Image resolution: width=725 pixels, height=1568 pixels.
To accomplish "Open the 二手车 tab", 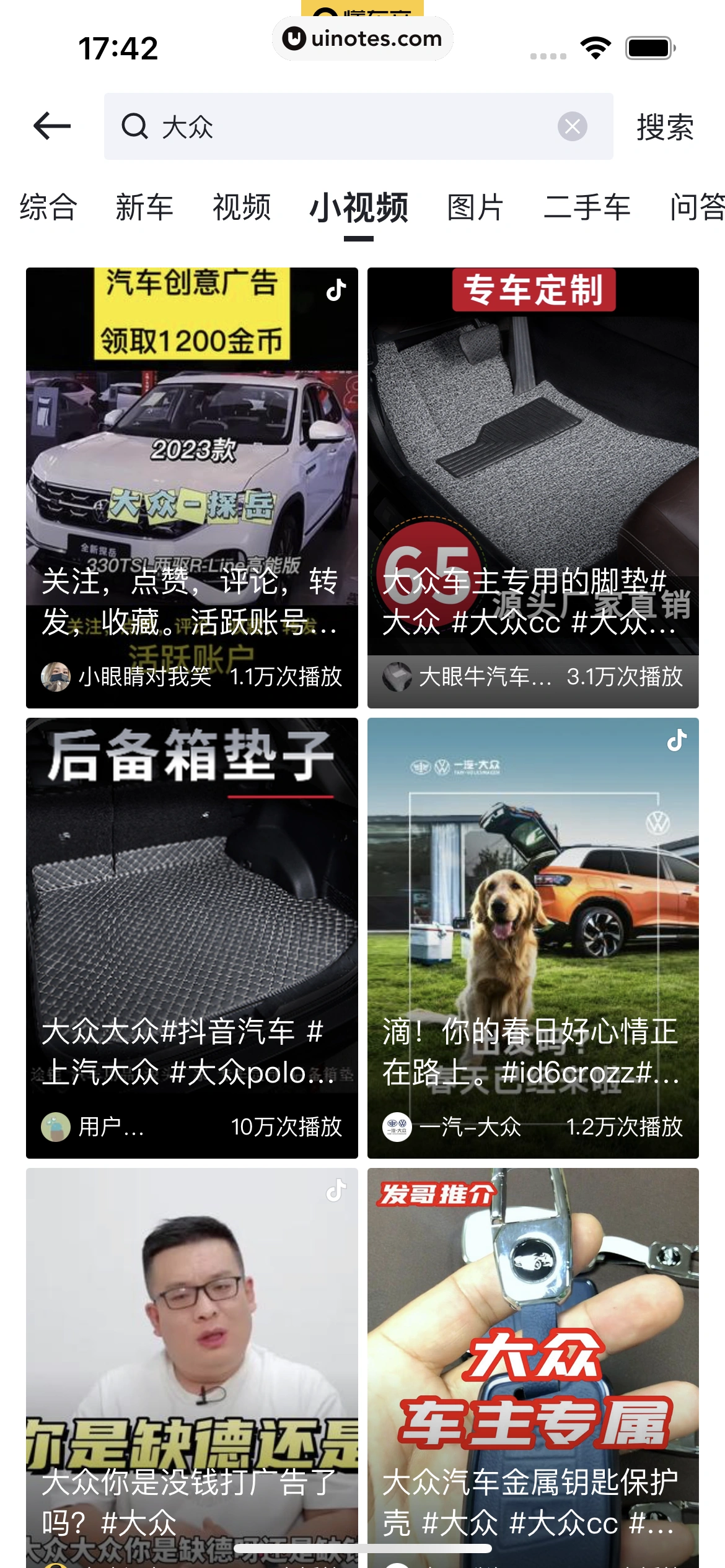I will tap(587, 207).
